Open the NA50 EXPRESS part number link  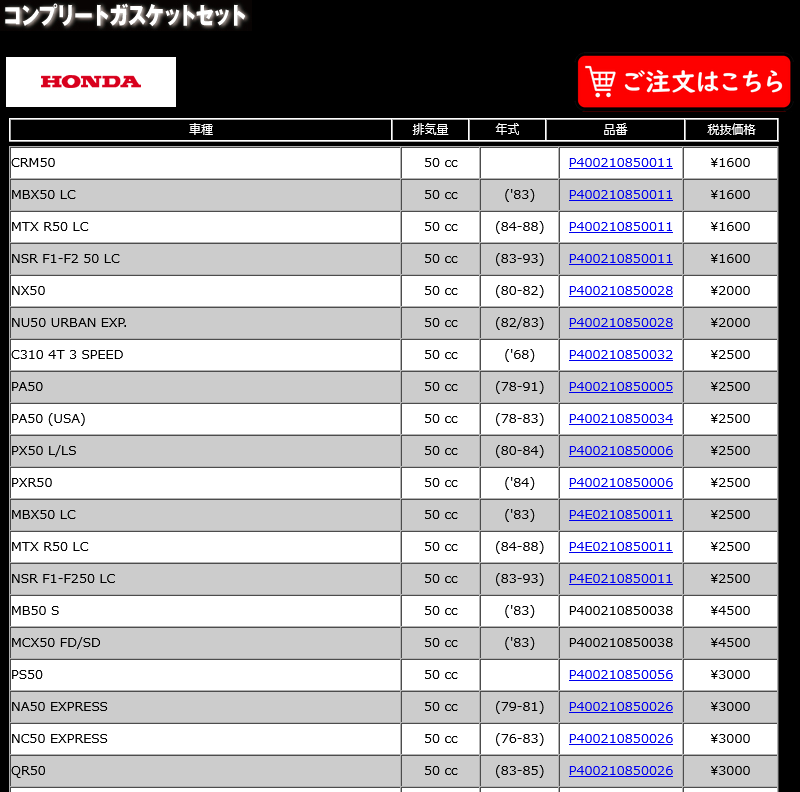[x=620, y=707]
